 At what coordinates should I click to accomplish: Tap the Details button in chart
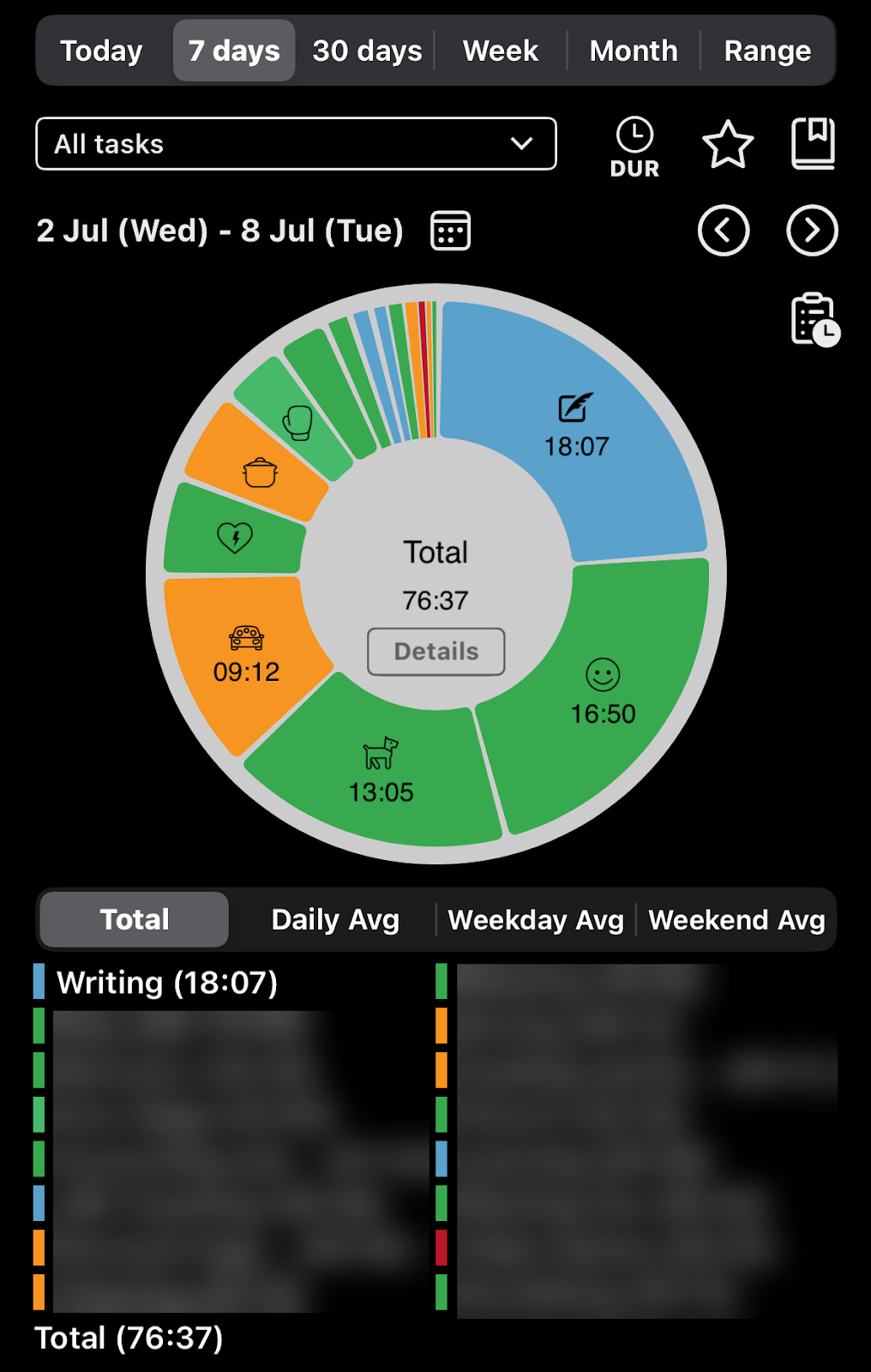tap(435, 652)
